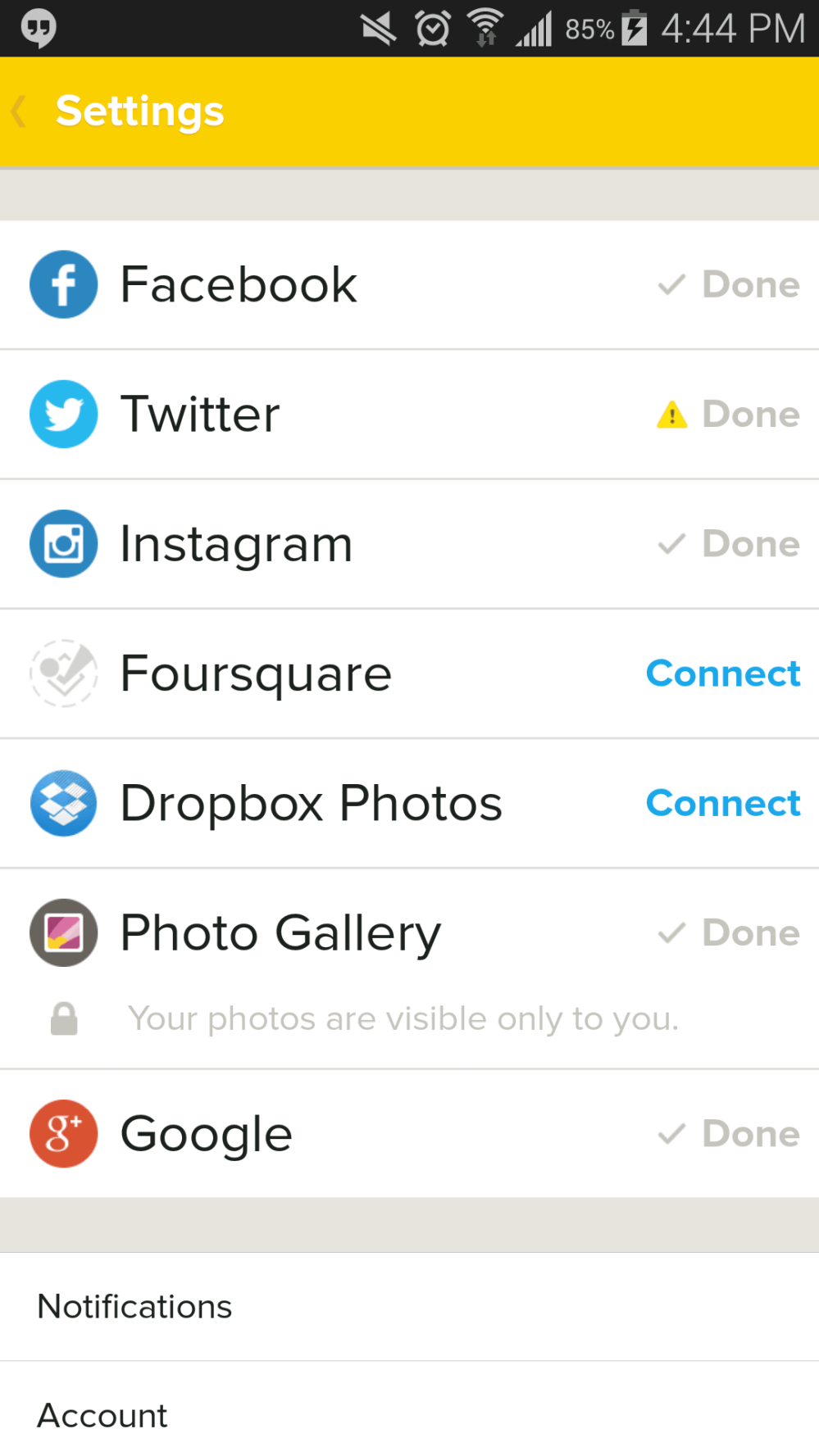This screenshot has width=819, height=1456.
Task: Tap the warning triangle next to Twitter
Action: tap(671, 414)
